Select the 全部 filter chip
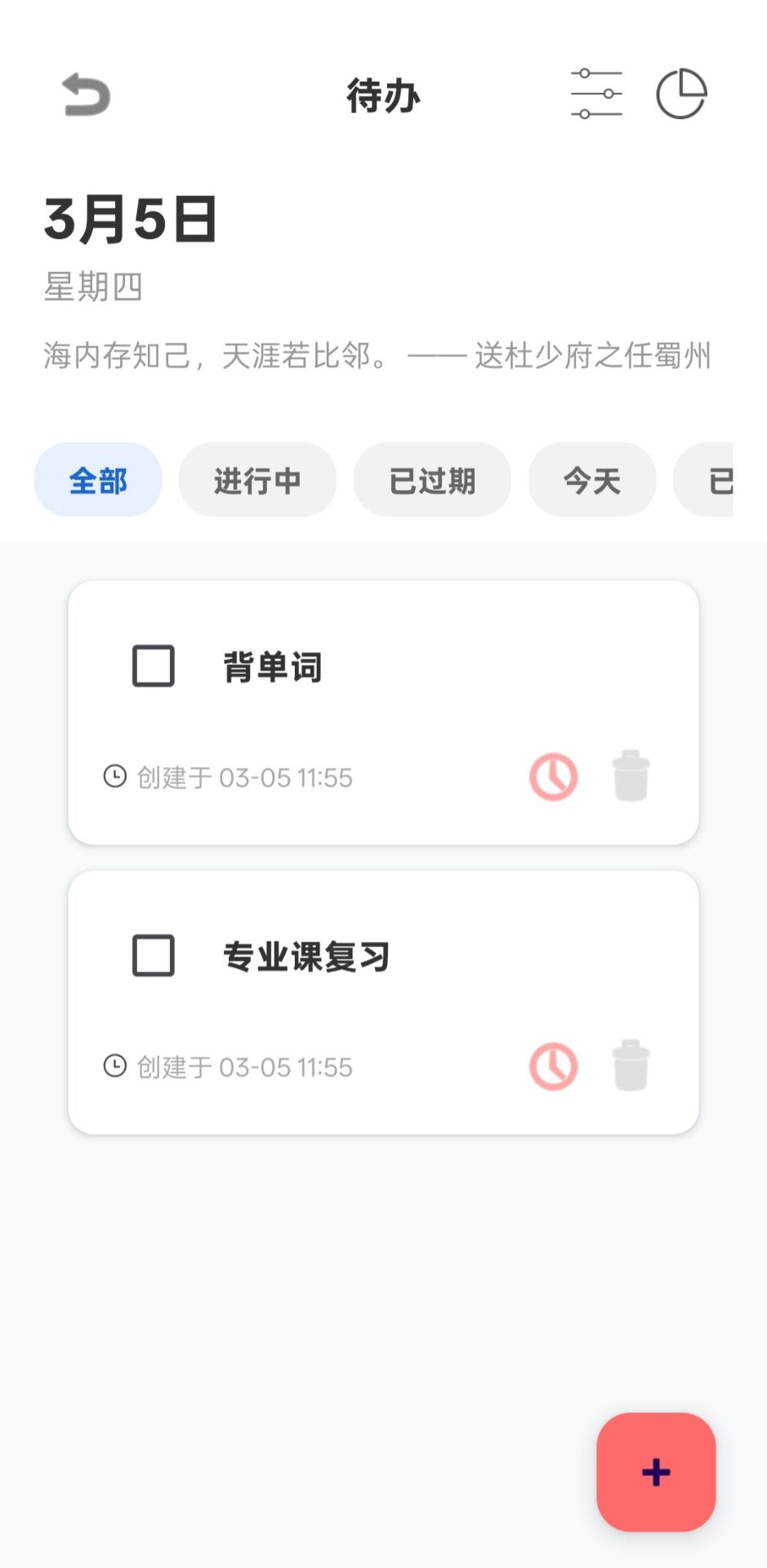 point(96,480)
